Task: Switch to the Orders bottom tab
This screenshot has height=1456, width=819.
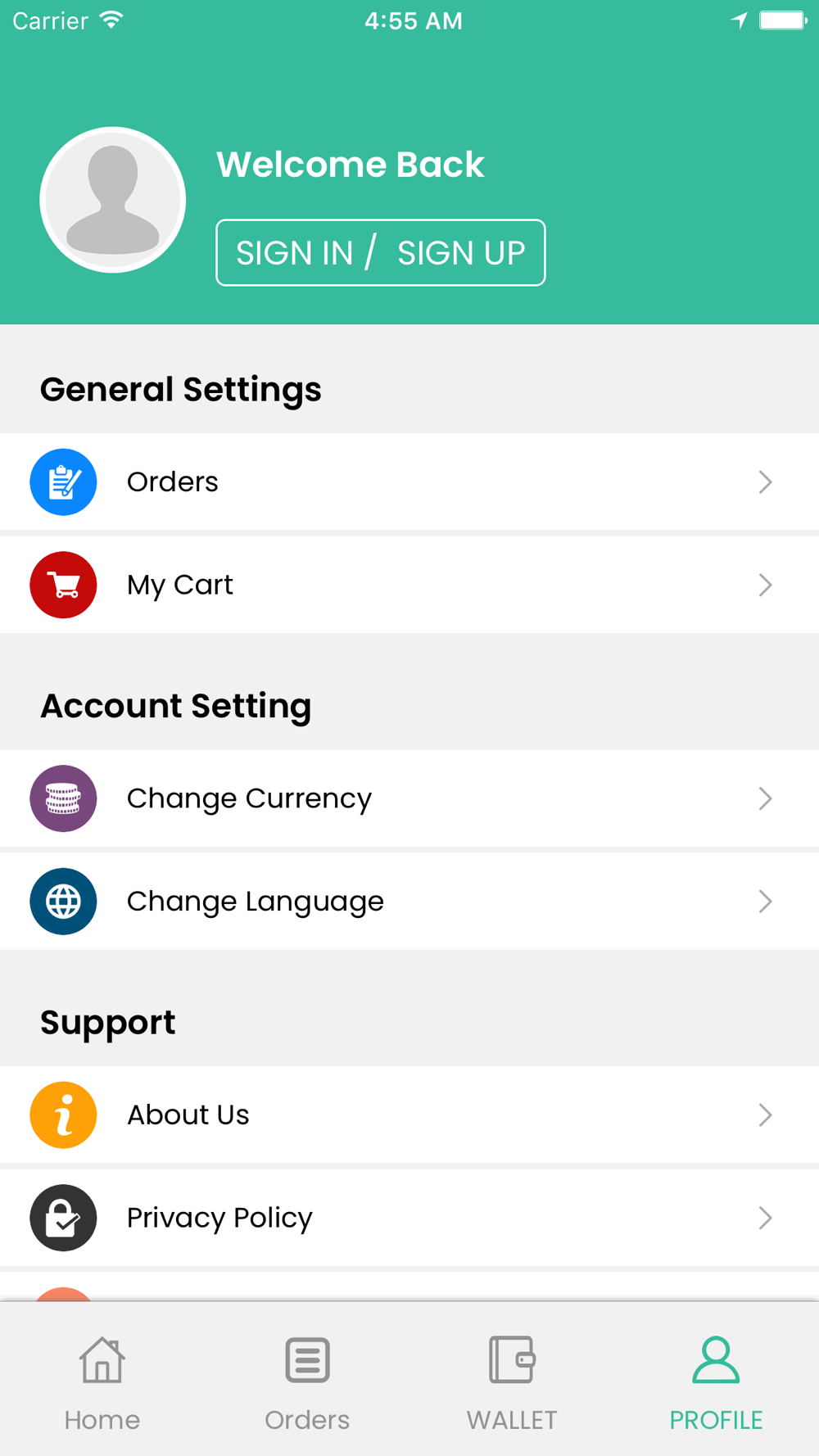Action: pyautogui.click(x=307, y=1382)
